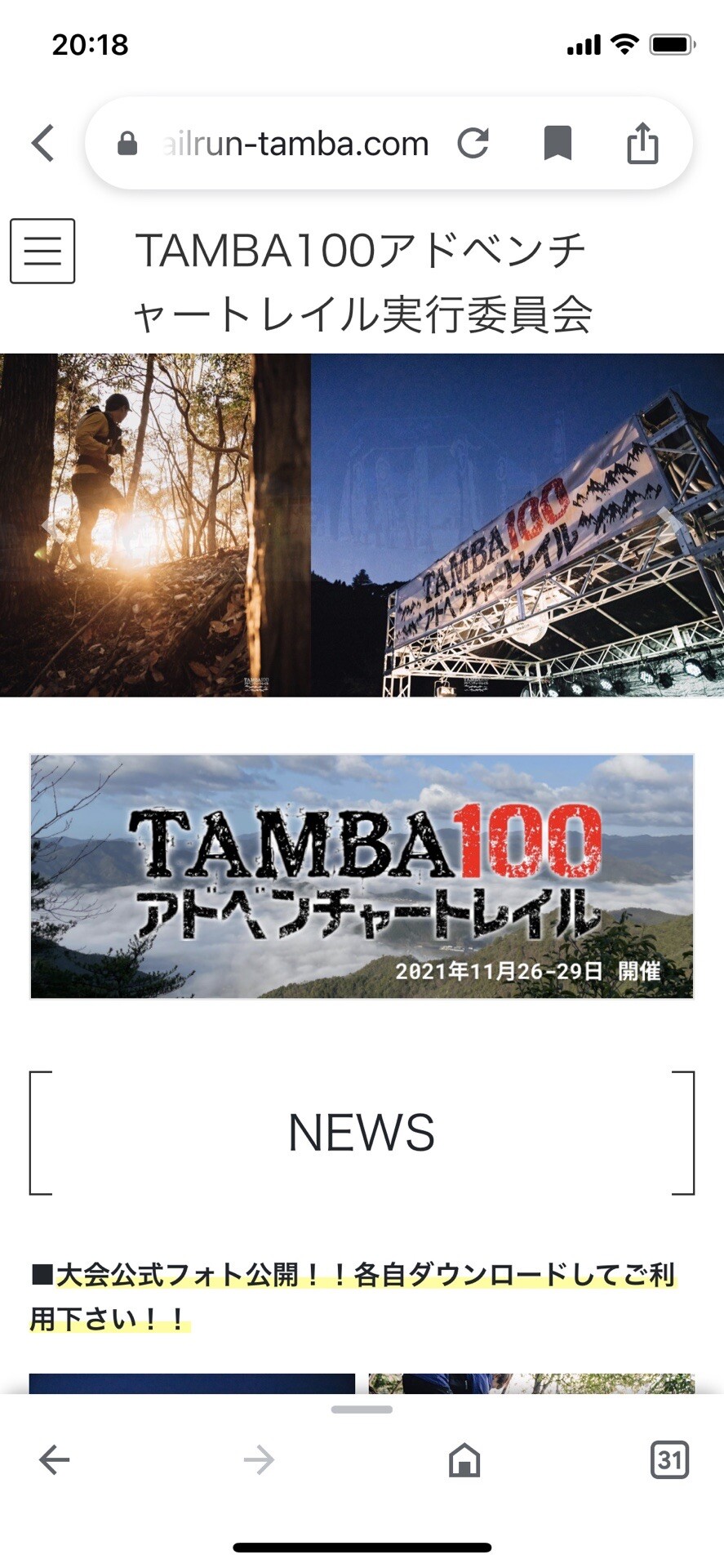Tap the bookmark icon beside the URL
This screenshot has height=1568, width=724.
click(560, 142)
